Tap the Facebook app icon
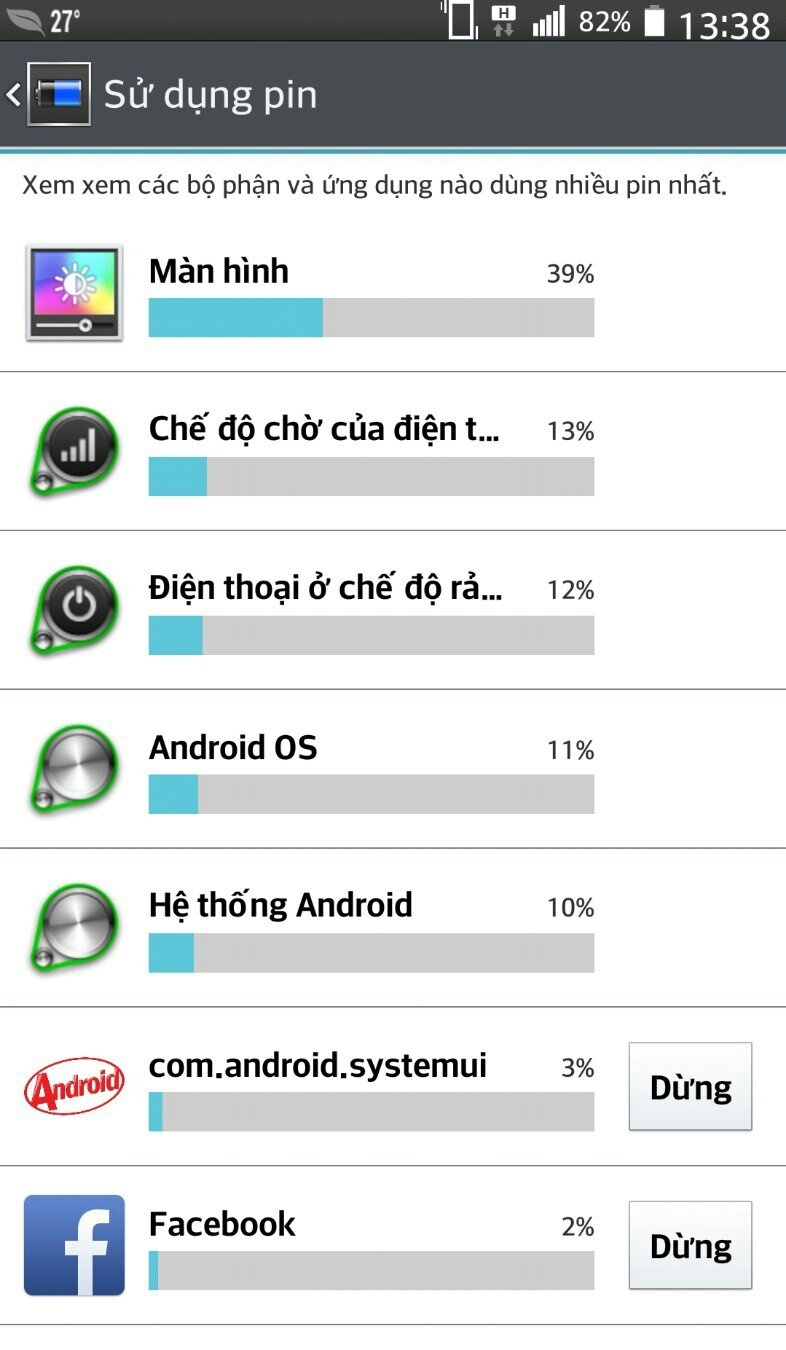786x1350 pixels. [x=73, y=1243]
